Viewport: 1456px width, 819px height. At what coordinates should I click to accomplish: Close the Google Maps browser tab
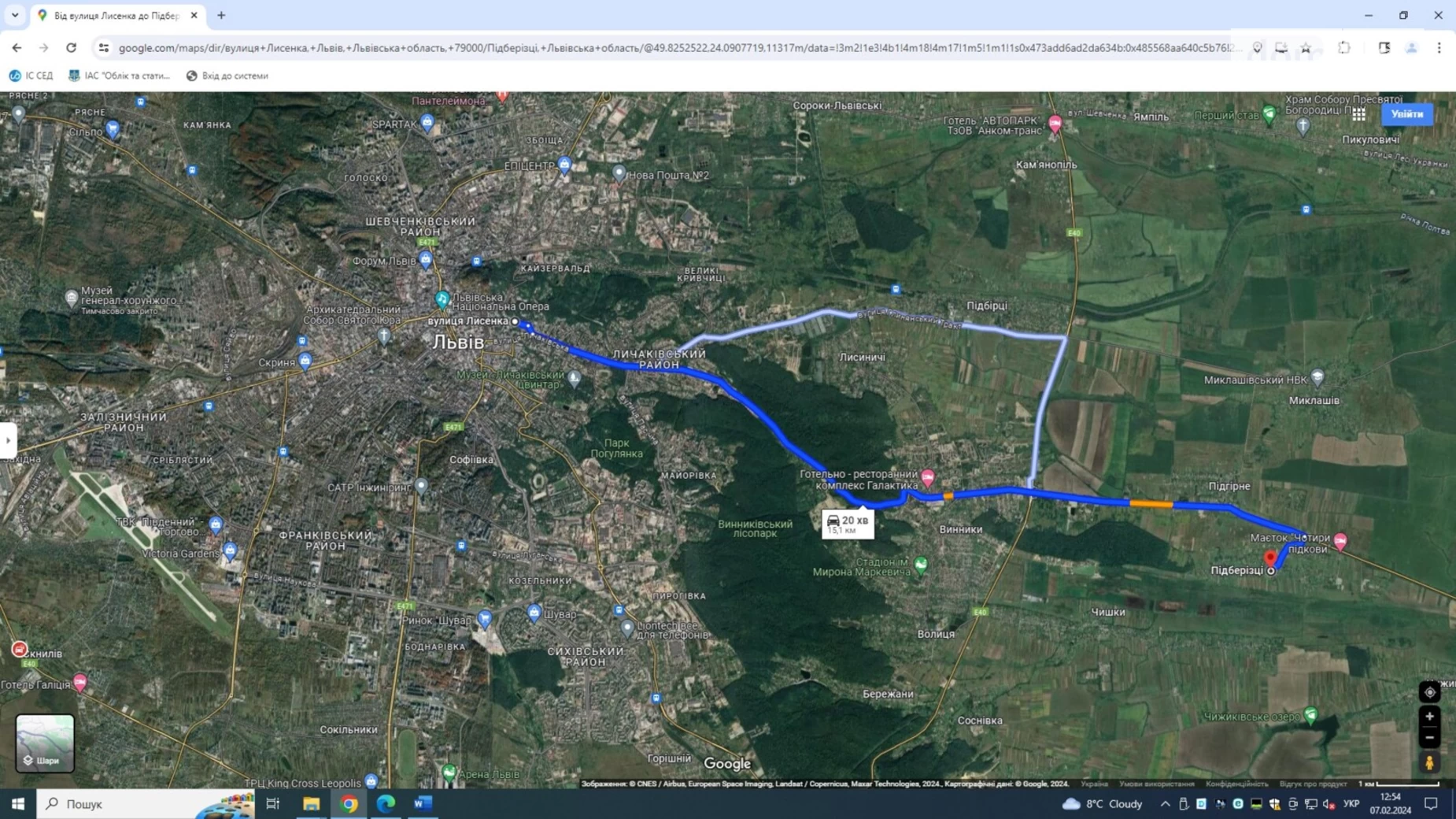point(194,15)
